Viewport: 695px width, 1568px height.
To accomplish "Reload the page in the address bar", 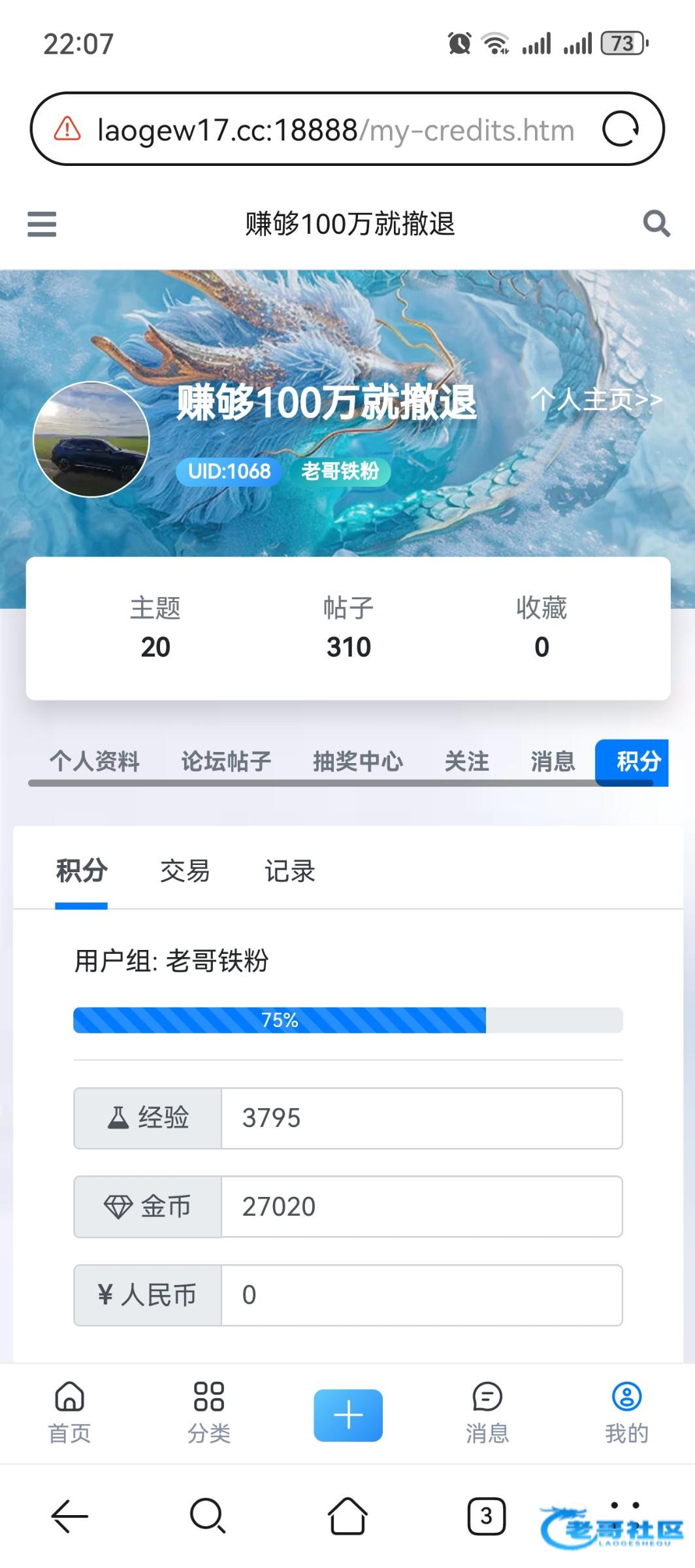I will click(620, 129).
